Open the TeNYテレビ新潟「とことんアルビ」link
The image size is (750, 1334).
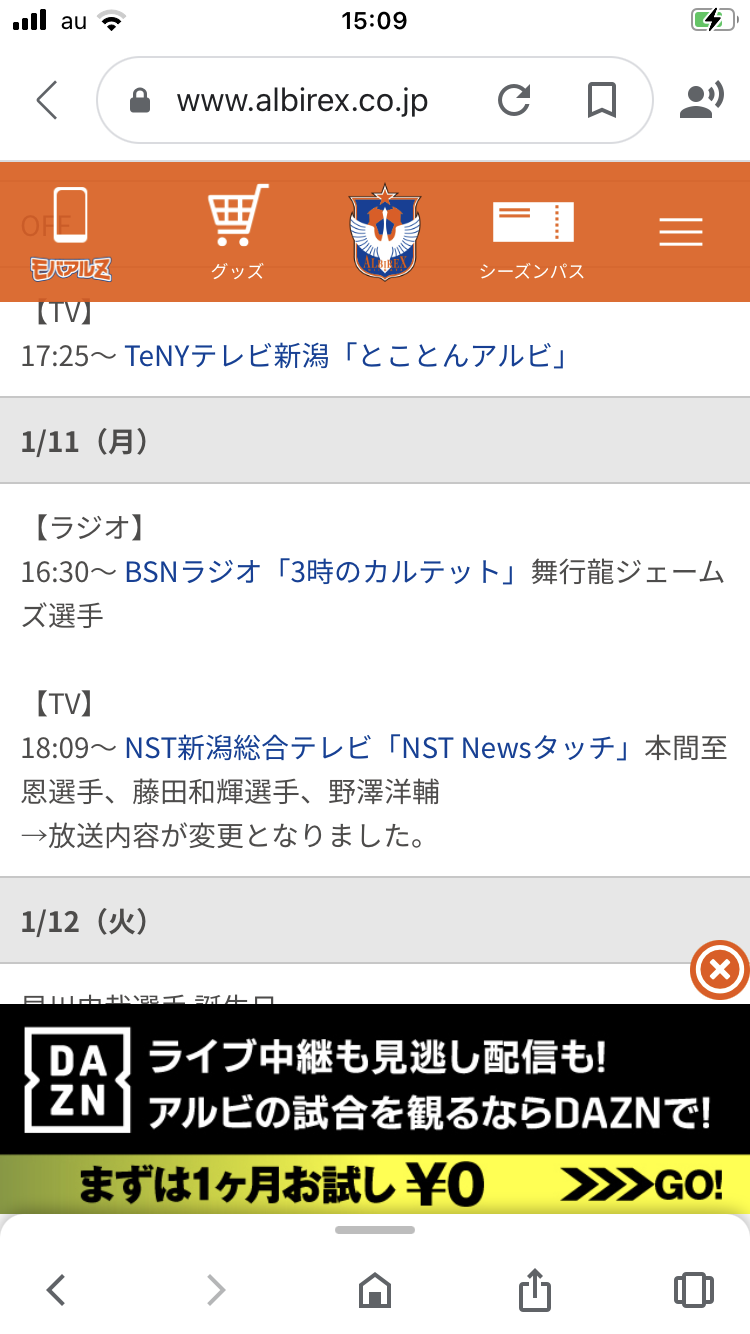click(x=346, y=355)
